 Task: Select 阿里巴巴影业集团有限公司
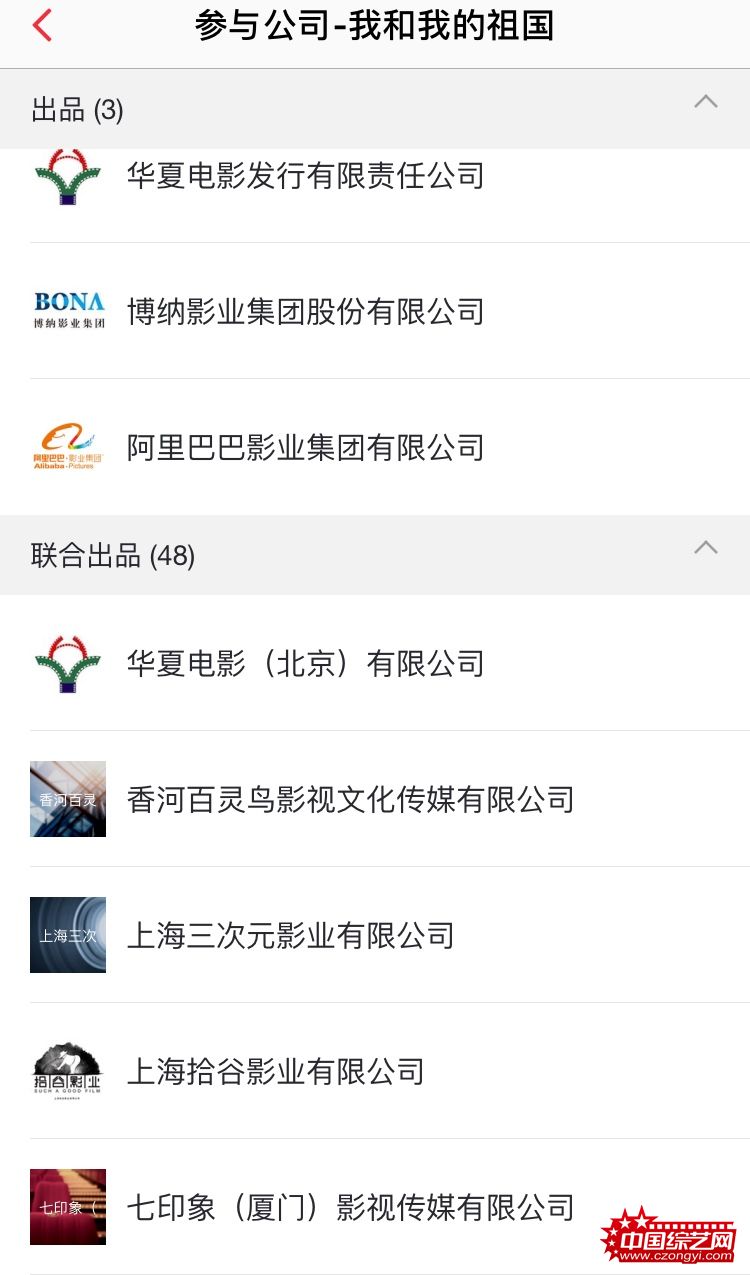(x=375, y=447)
